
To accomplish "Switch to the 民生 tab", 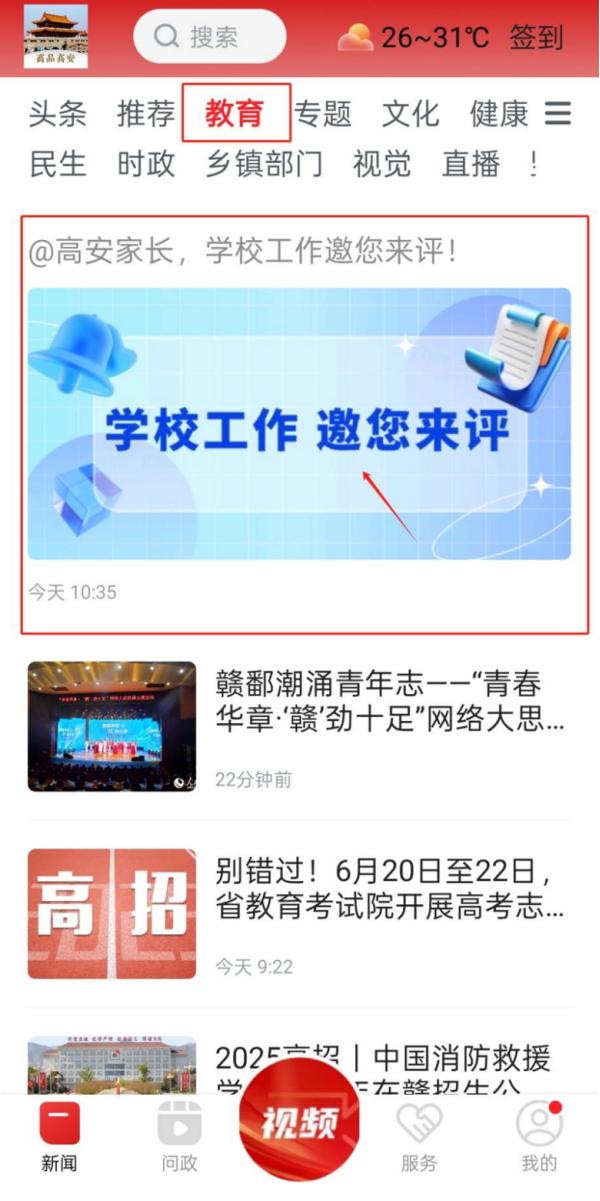I will point(57,164).
